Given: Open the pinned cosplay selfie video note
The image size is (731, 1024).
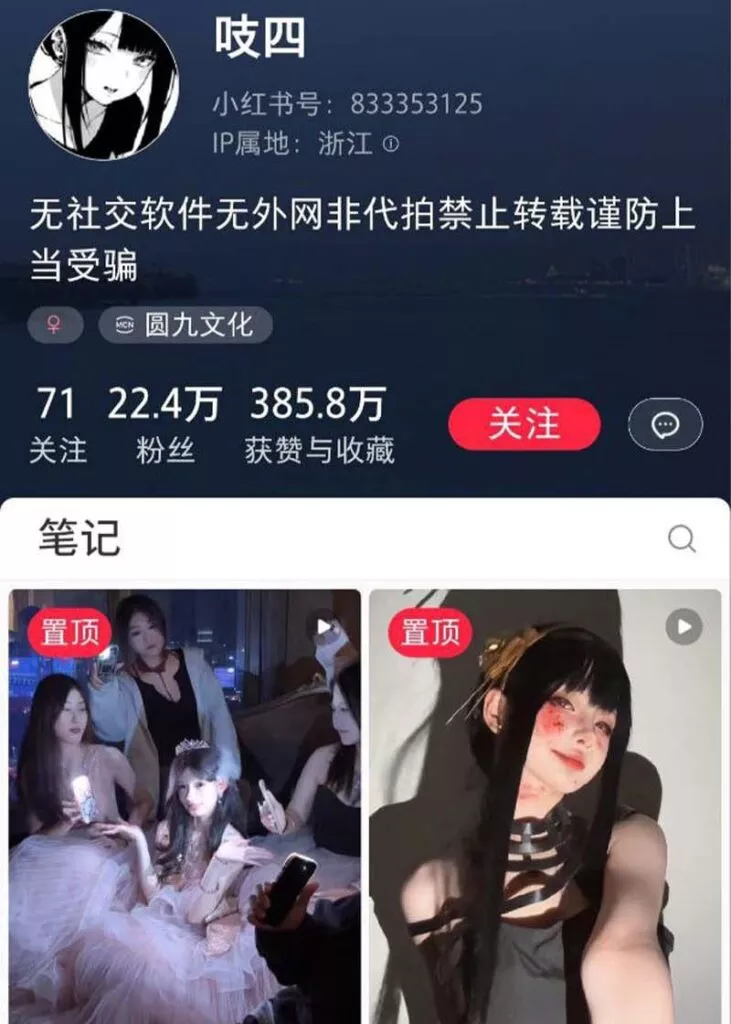Looking at the screenshot, I should [545, 805].
